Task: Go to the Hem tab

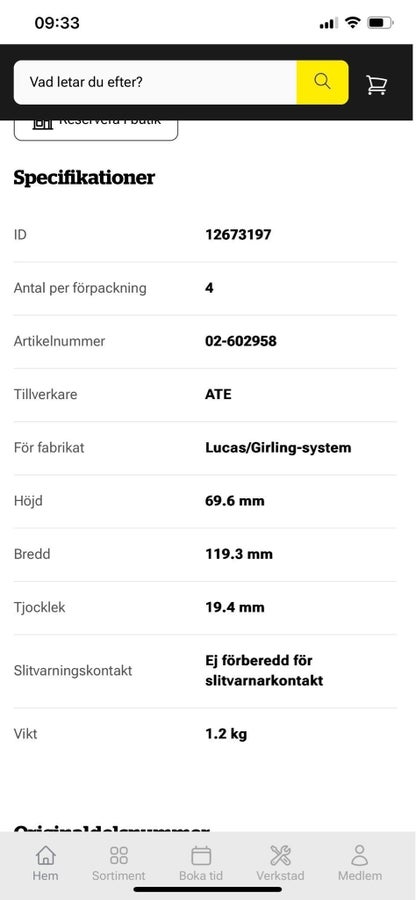Action: tap(45, 863)
